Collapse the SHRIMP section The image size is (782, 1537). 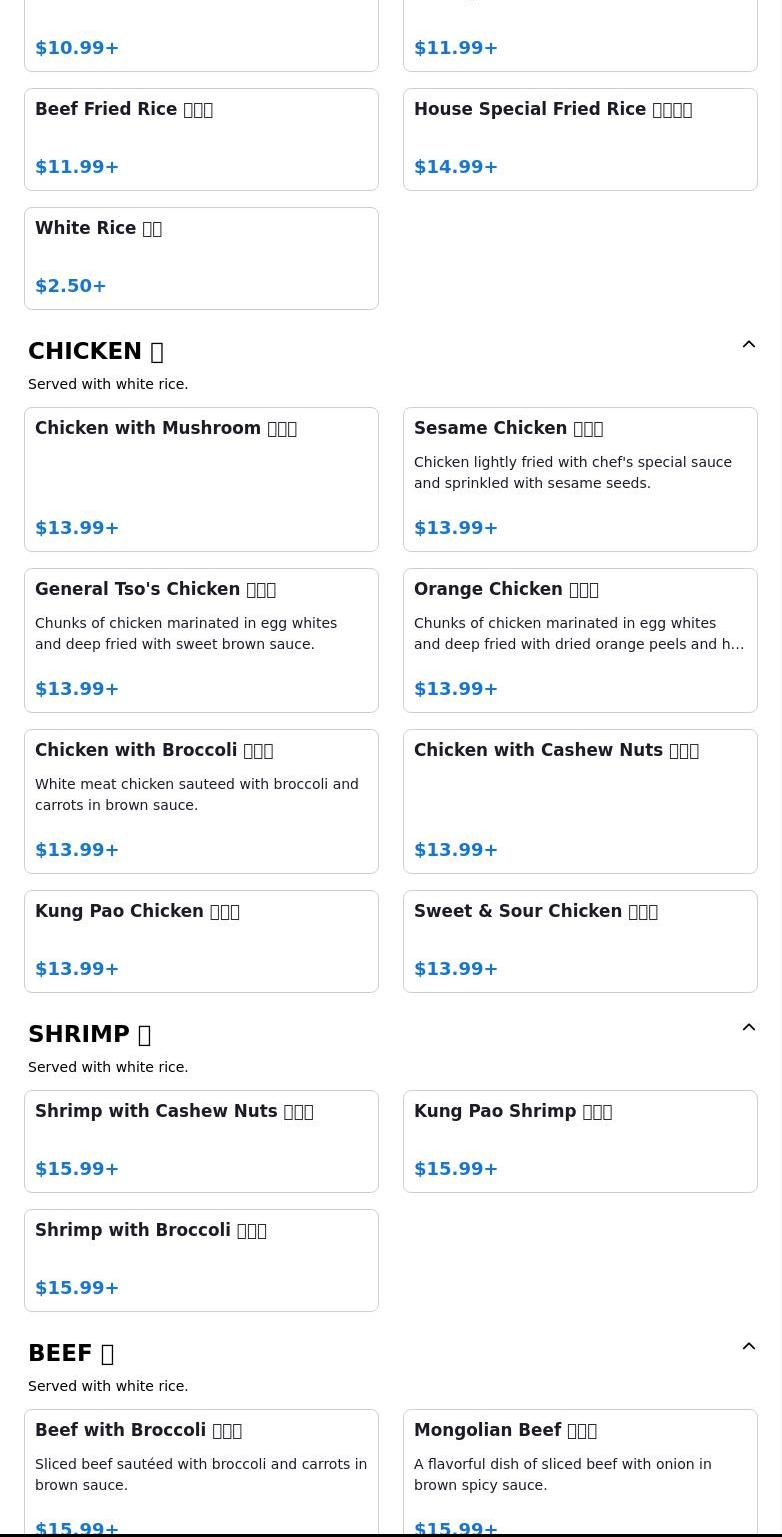(748, 1027)
